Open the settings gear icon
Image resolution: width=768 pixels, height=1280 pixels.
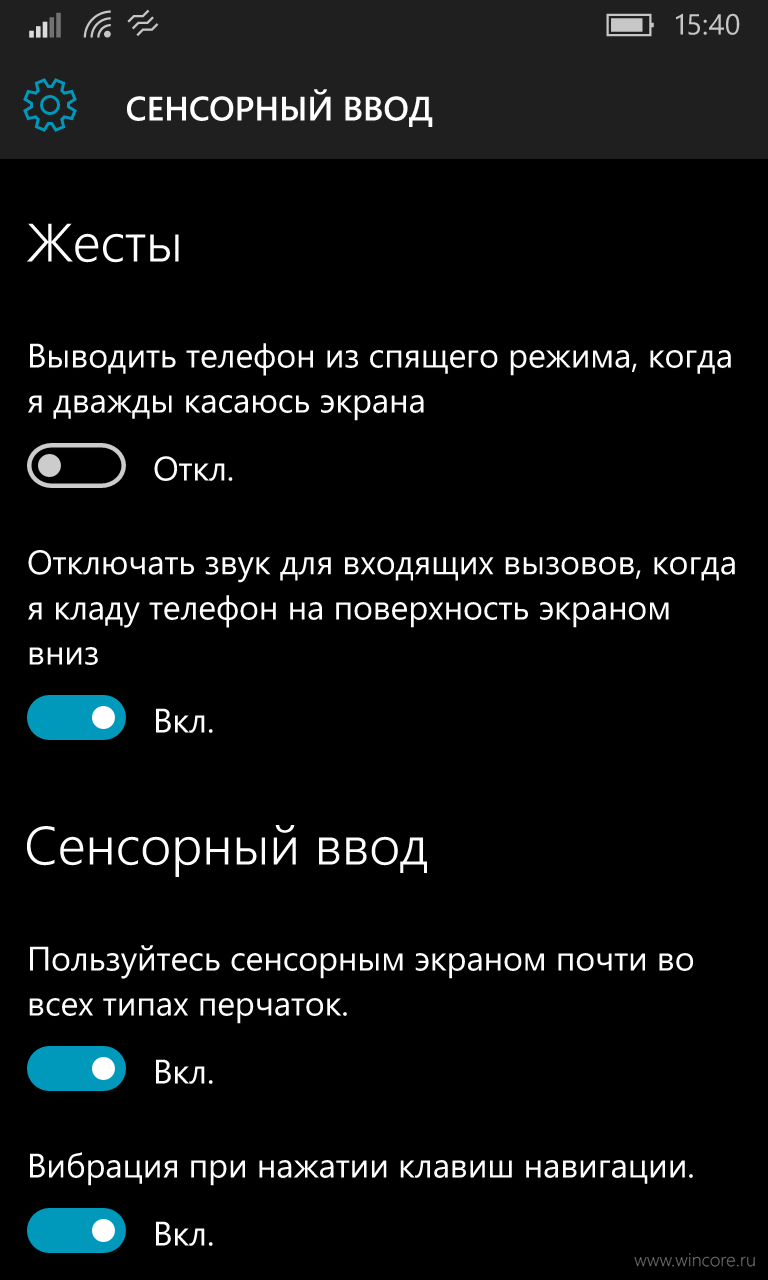(50, 106)
